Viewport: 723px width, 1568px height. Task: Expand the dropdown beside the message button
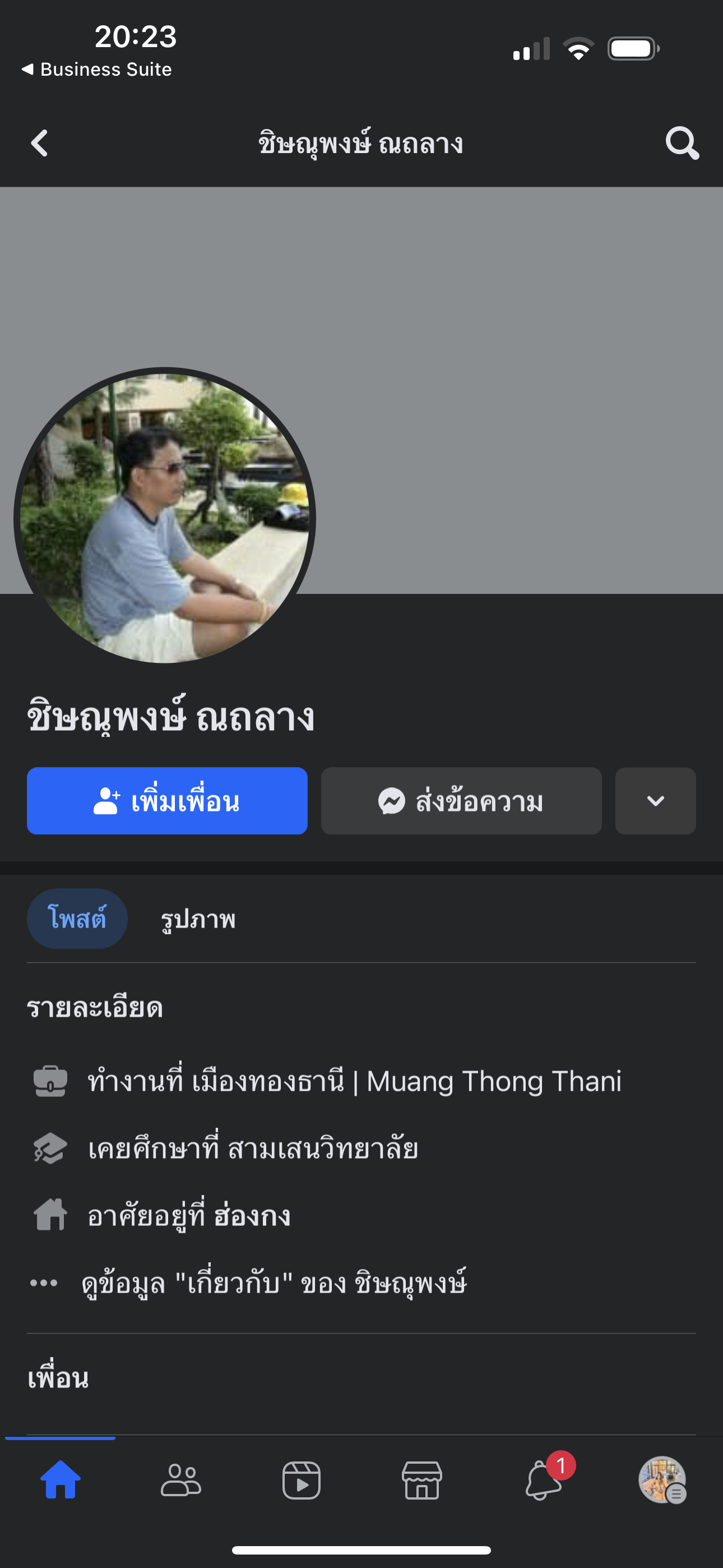point(655,801)
